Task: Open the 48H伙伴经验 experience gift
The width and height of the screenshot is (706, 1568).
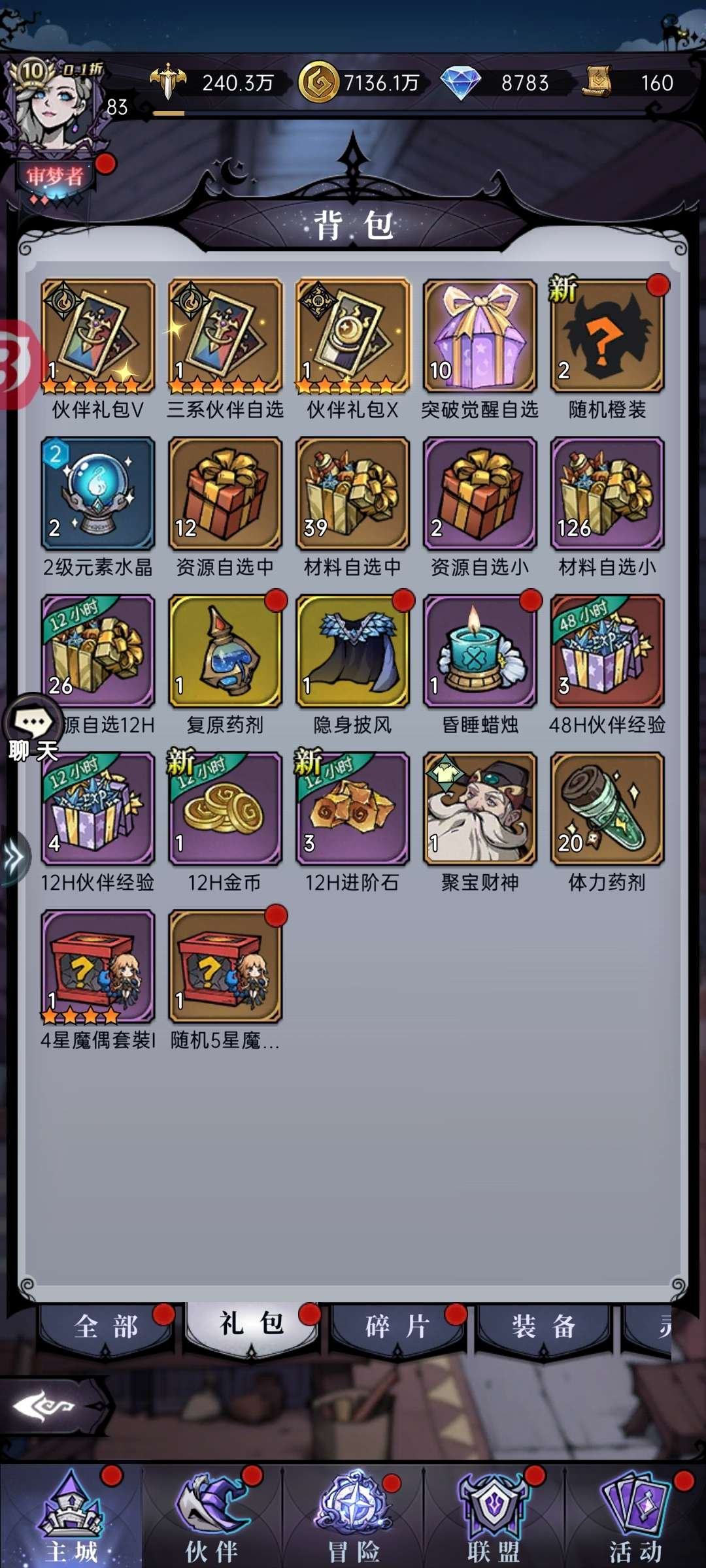Action: pyautogui.click(x=607, y=652)
